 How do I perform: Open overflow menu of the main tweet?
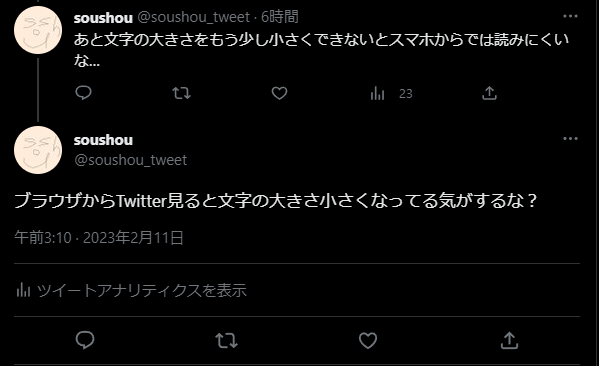click(x=570, y=138)
